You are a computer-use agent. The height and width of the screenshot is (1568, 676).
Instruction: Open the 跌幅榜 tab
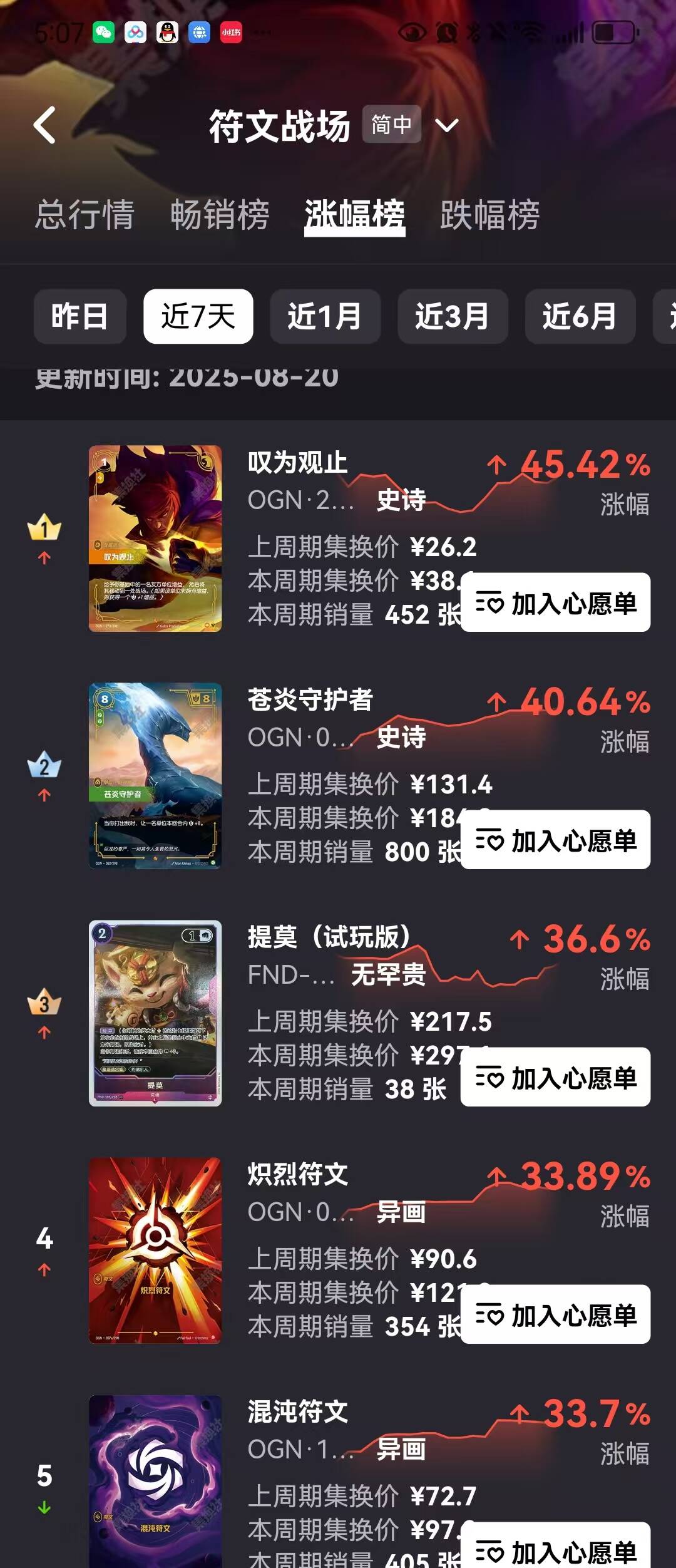pyautogui.click(x=489, y=215)
